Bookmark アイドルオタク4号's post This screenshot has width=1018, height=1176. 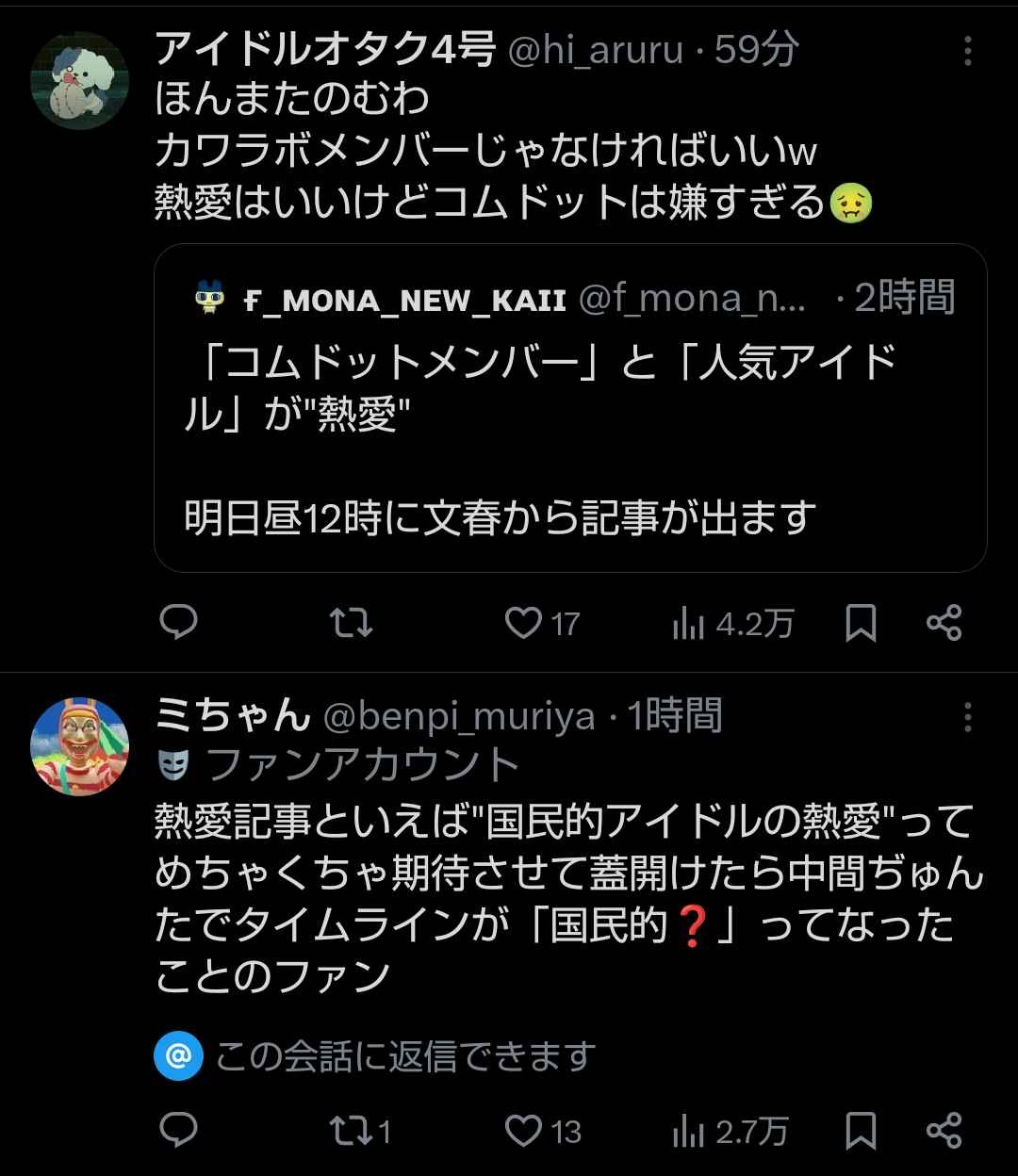coord(861,623)
